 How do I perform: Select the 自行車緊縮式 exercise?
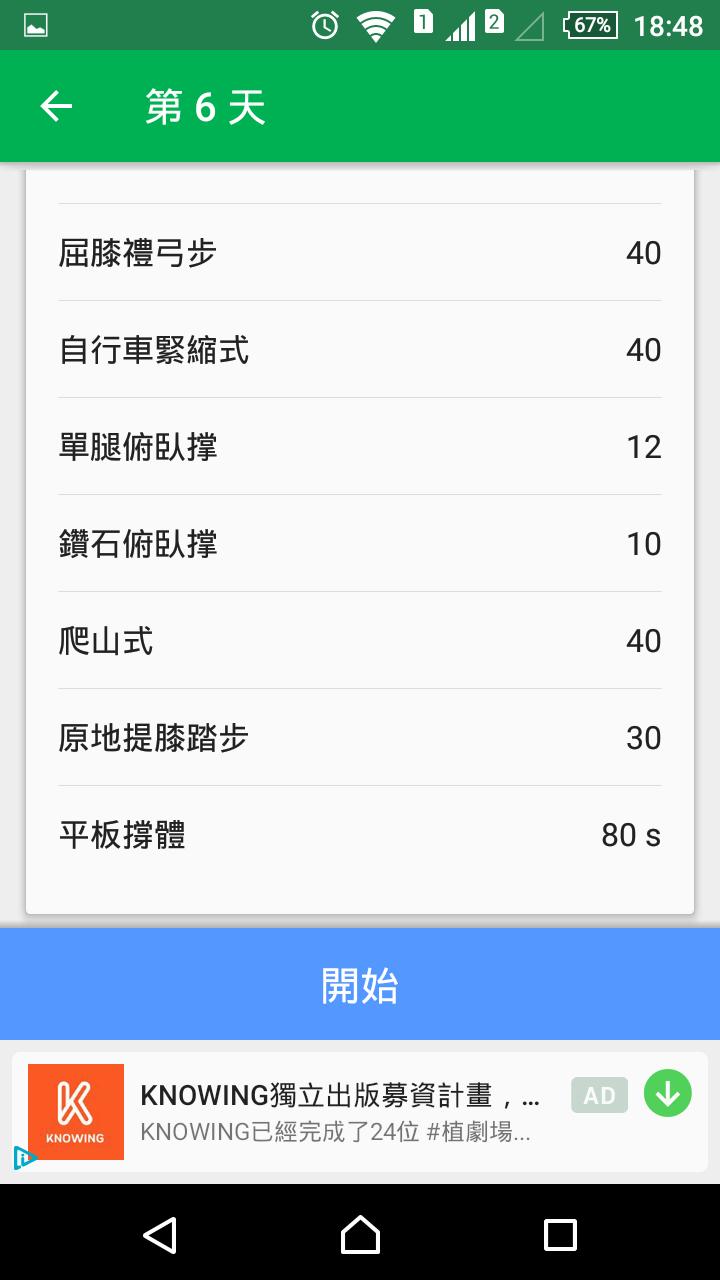pos(360,350)
